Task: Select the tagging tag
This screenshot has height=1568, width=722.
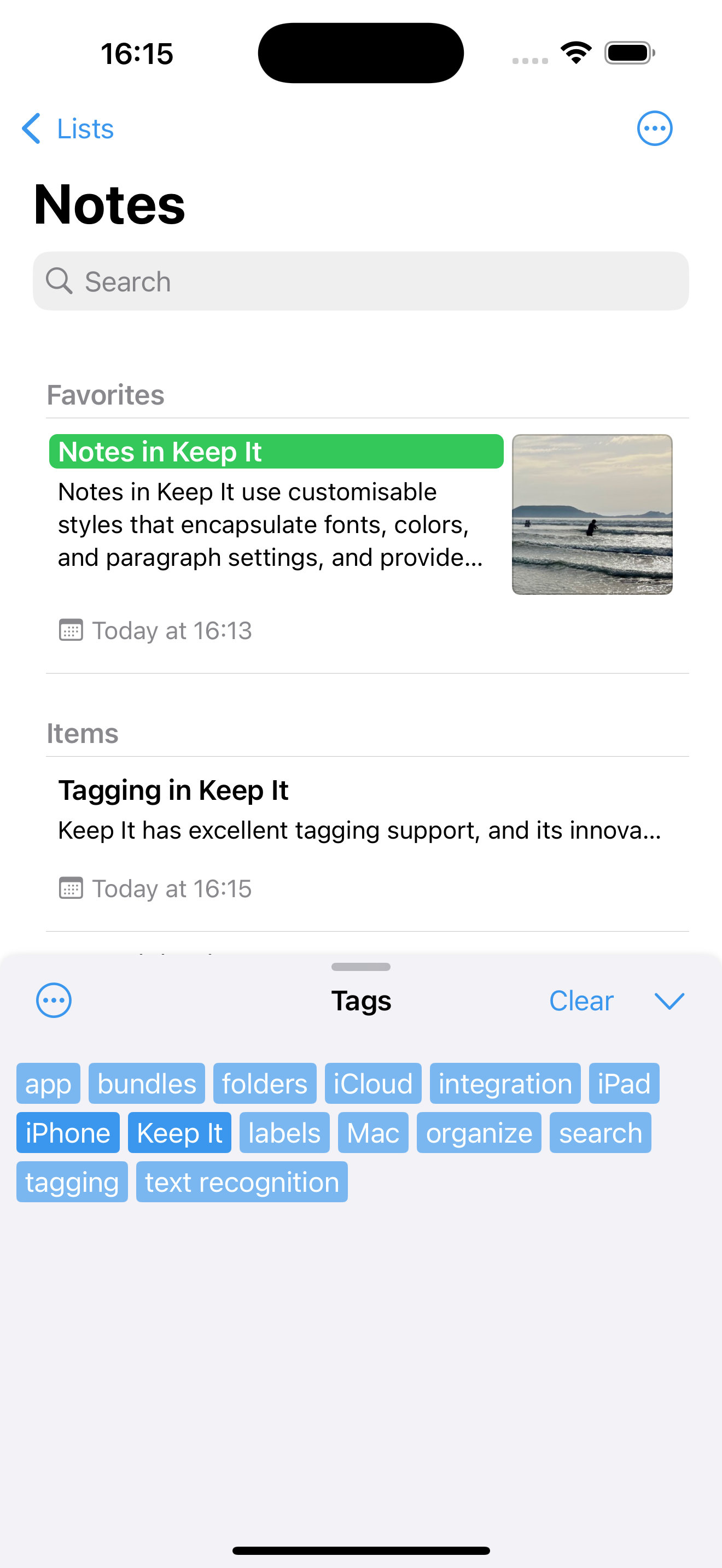Action: (x=72, y=1182)
